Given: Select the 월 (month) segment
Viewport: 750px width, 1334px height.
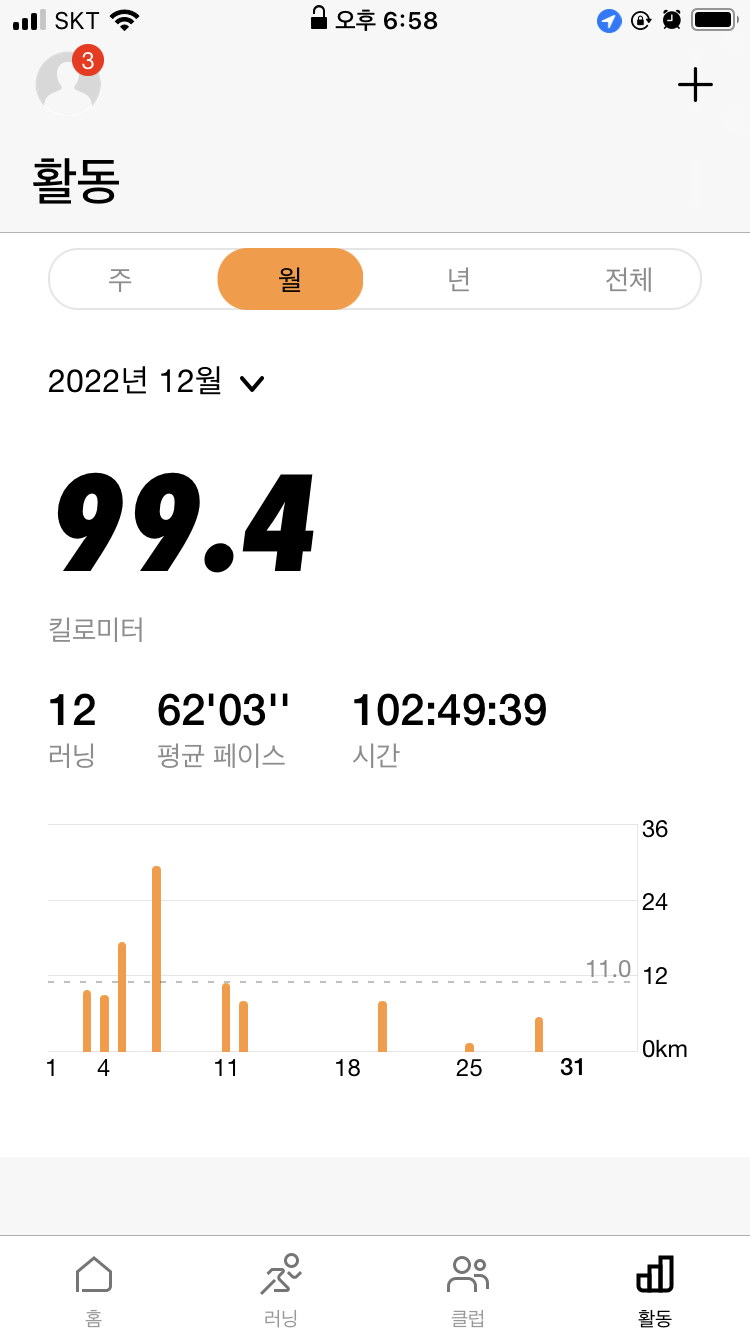Looking at the screenshot, I should tap(290, 279).
